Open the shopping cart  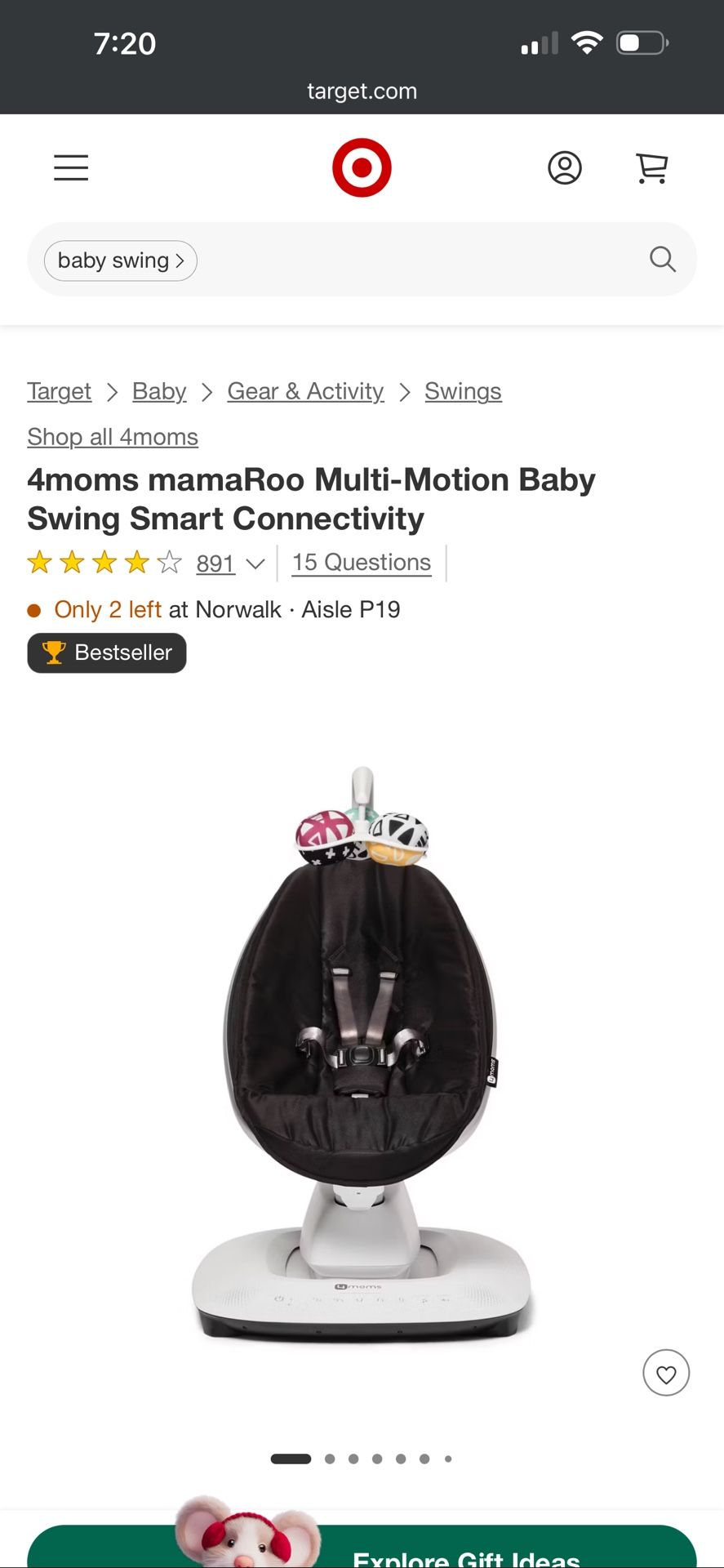(x=650, y=167)
